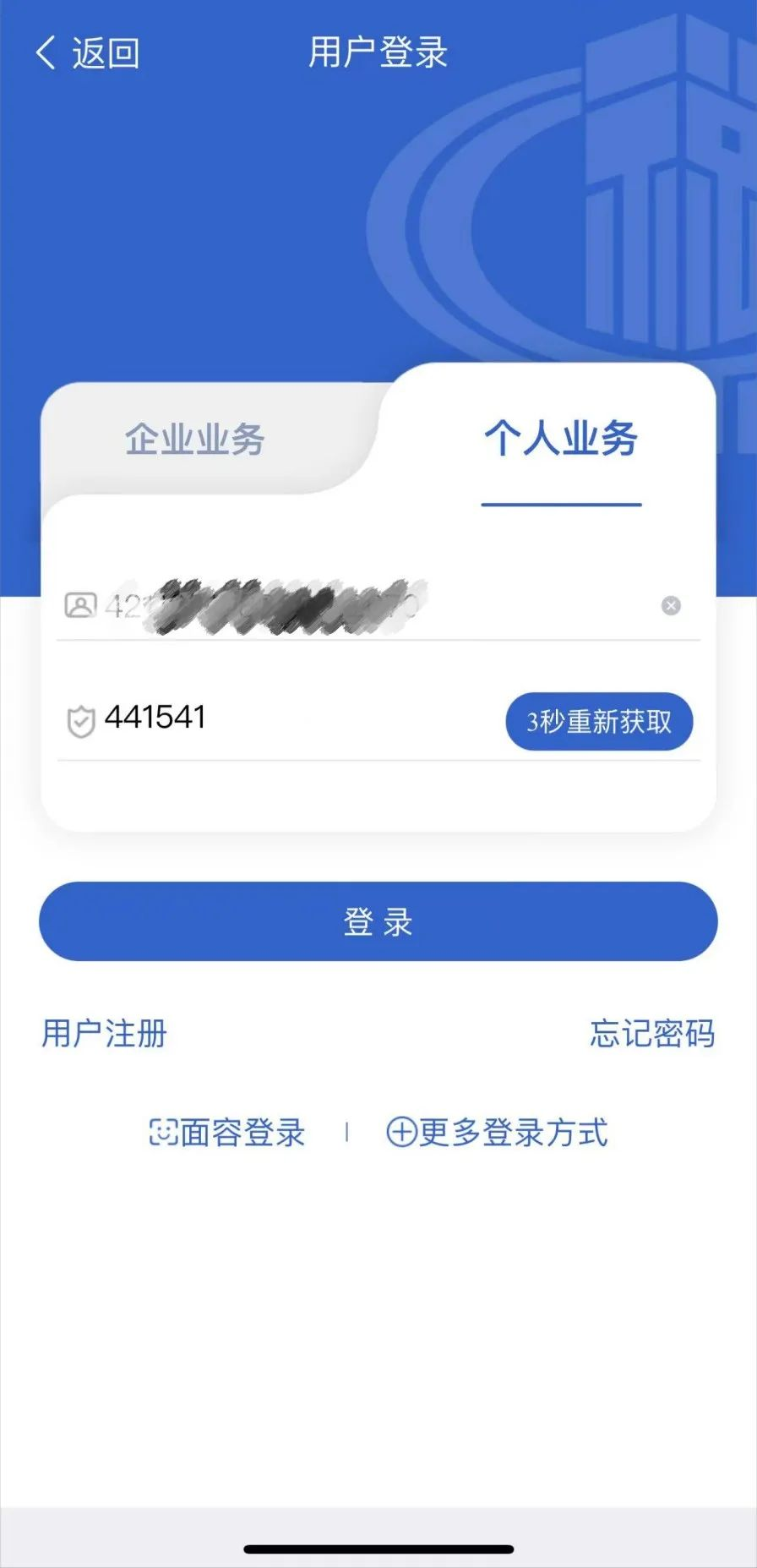This screenshot has height=1568, width=757.
Task: Select the 个人业务 tab
Action: pyautogui.click(x=561, y=439)
